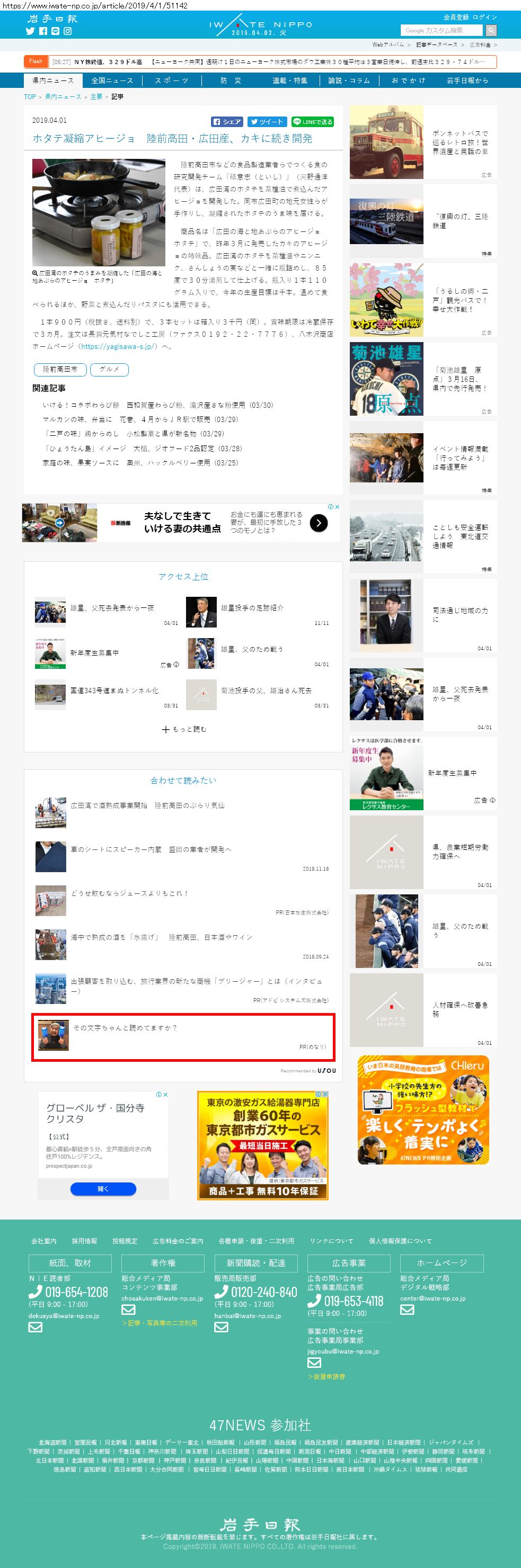Open the ボンネットバス retro trip card

tap(423, 142)
